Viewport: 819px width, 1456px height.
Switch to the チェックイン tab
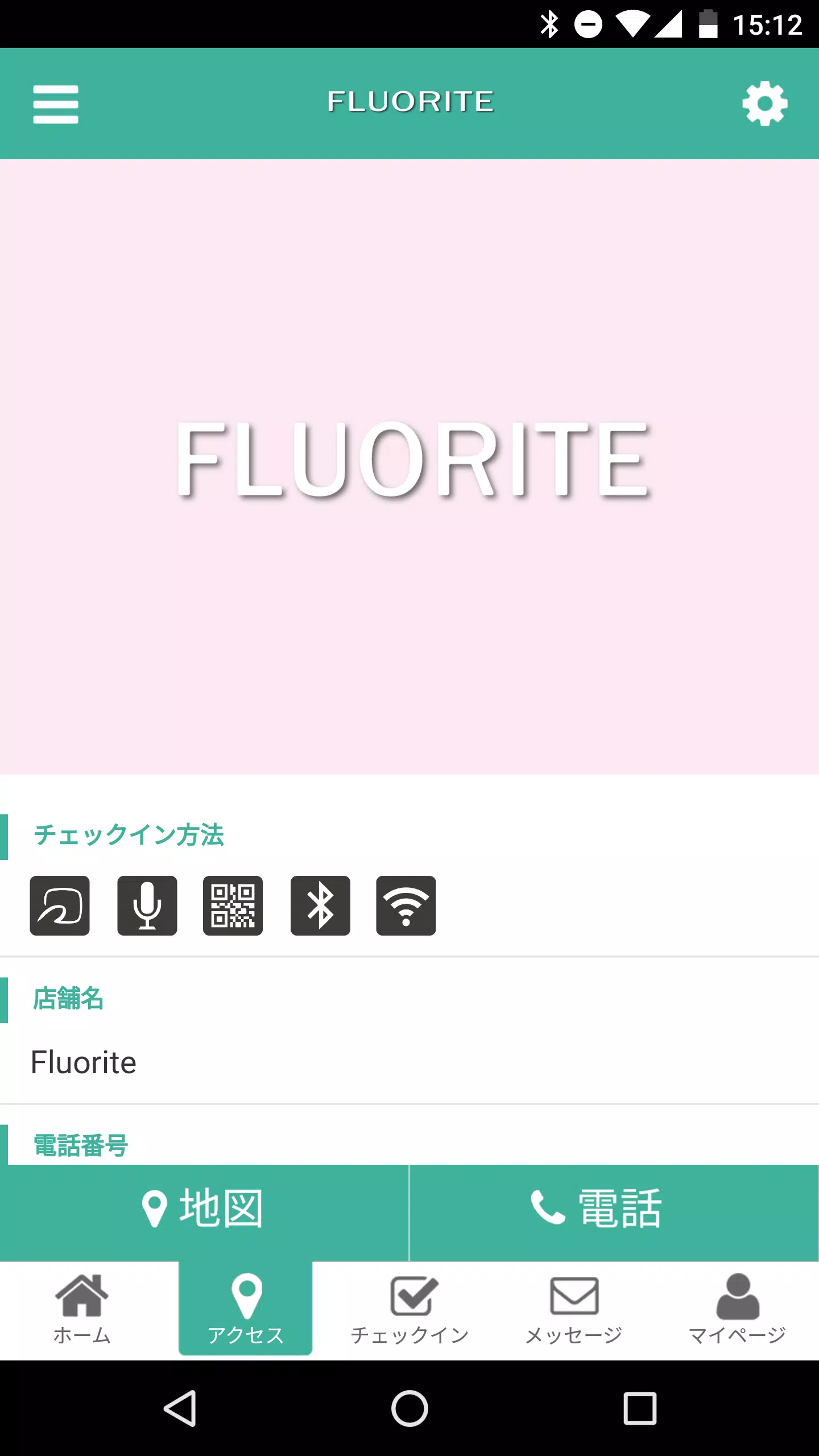(x=411, y=1308)
